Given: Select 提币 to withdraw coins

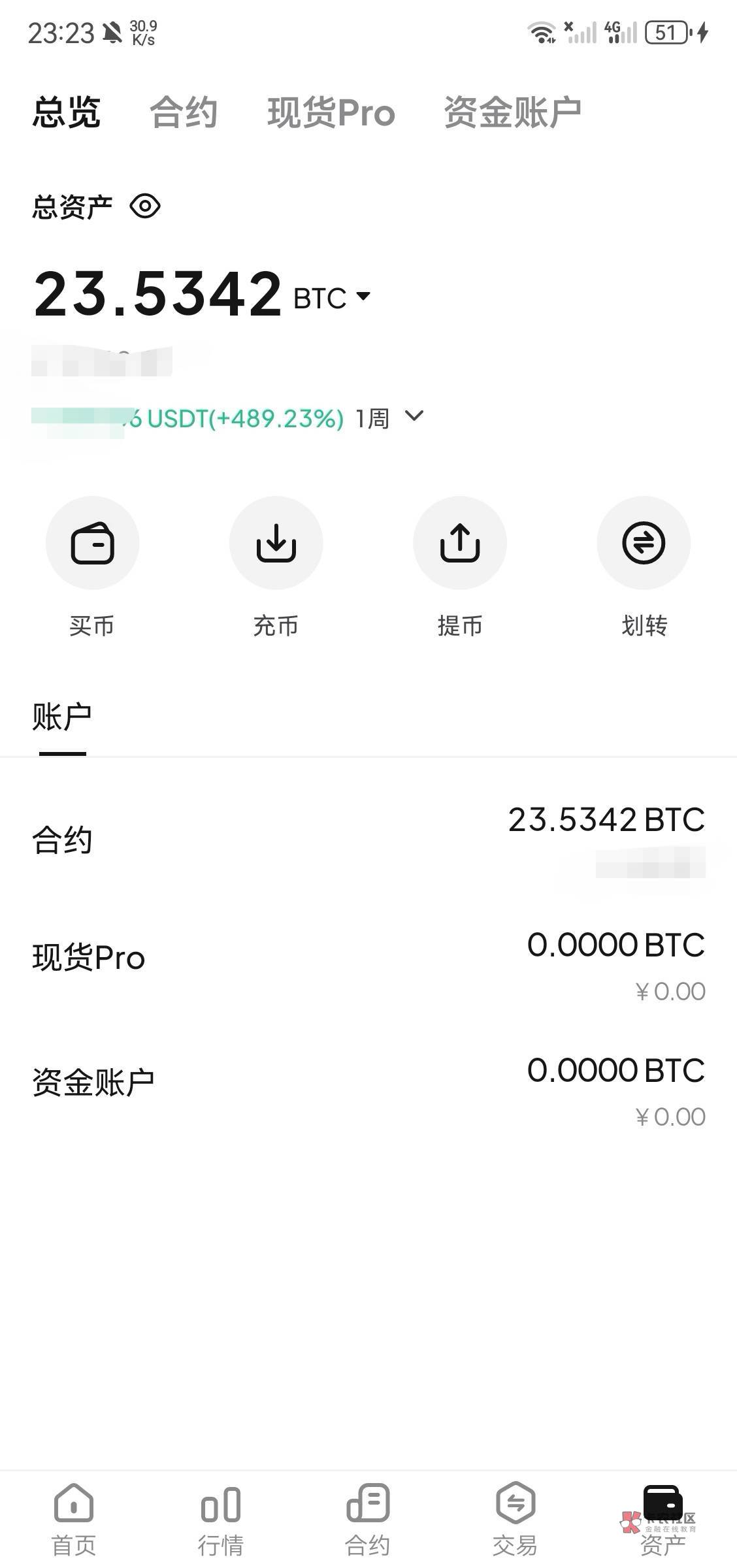Looking at the screenshot, I should tap(460, 566).
